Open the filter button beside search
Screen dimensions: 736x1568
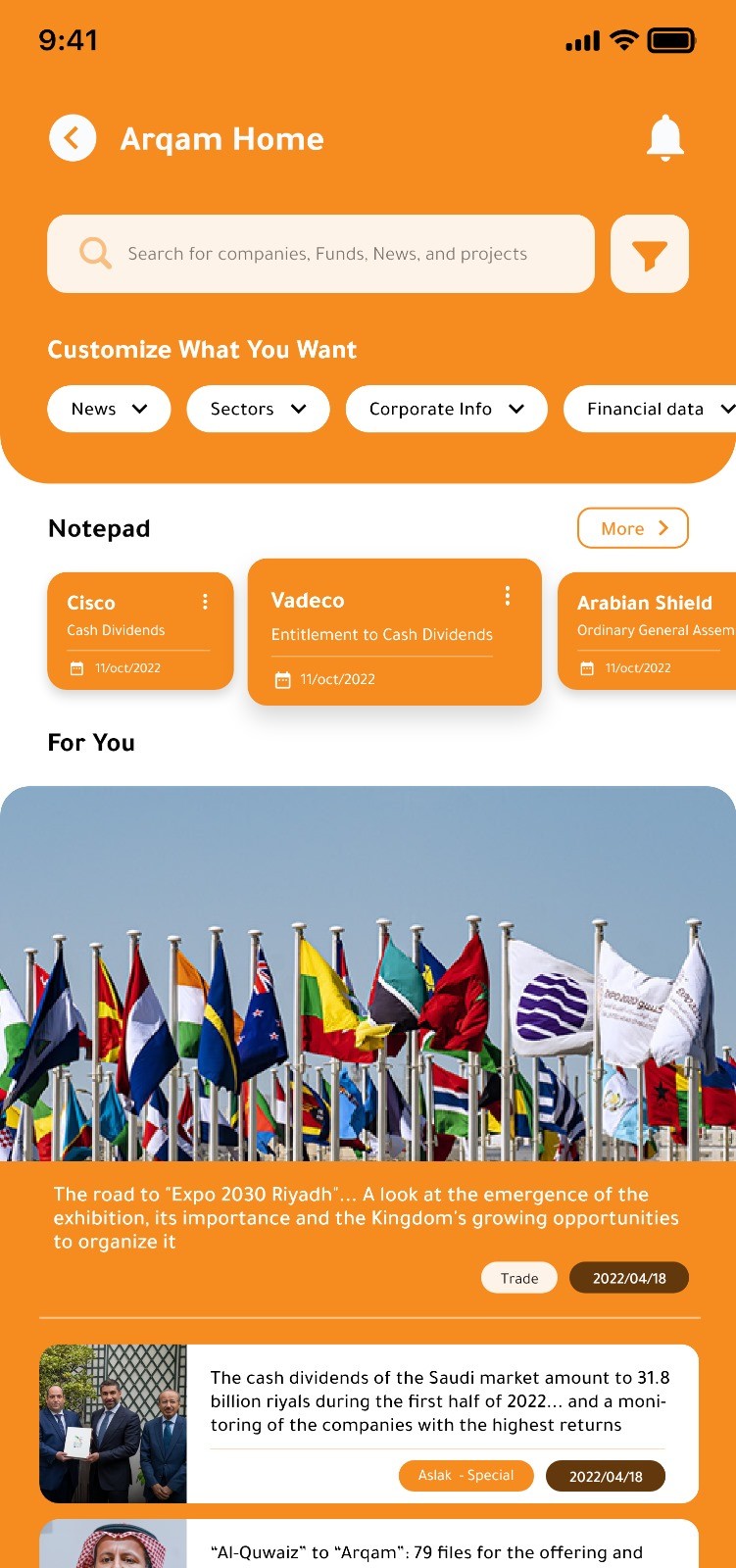650,254
